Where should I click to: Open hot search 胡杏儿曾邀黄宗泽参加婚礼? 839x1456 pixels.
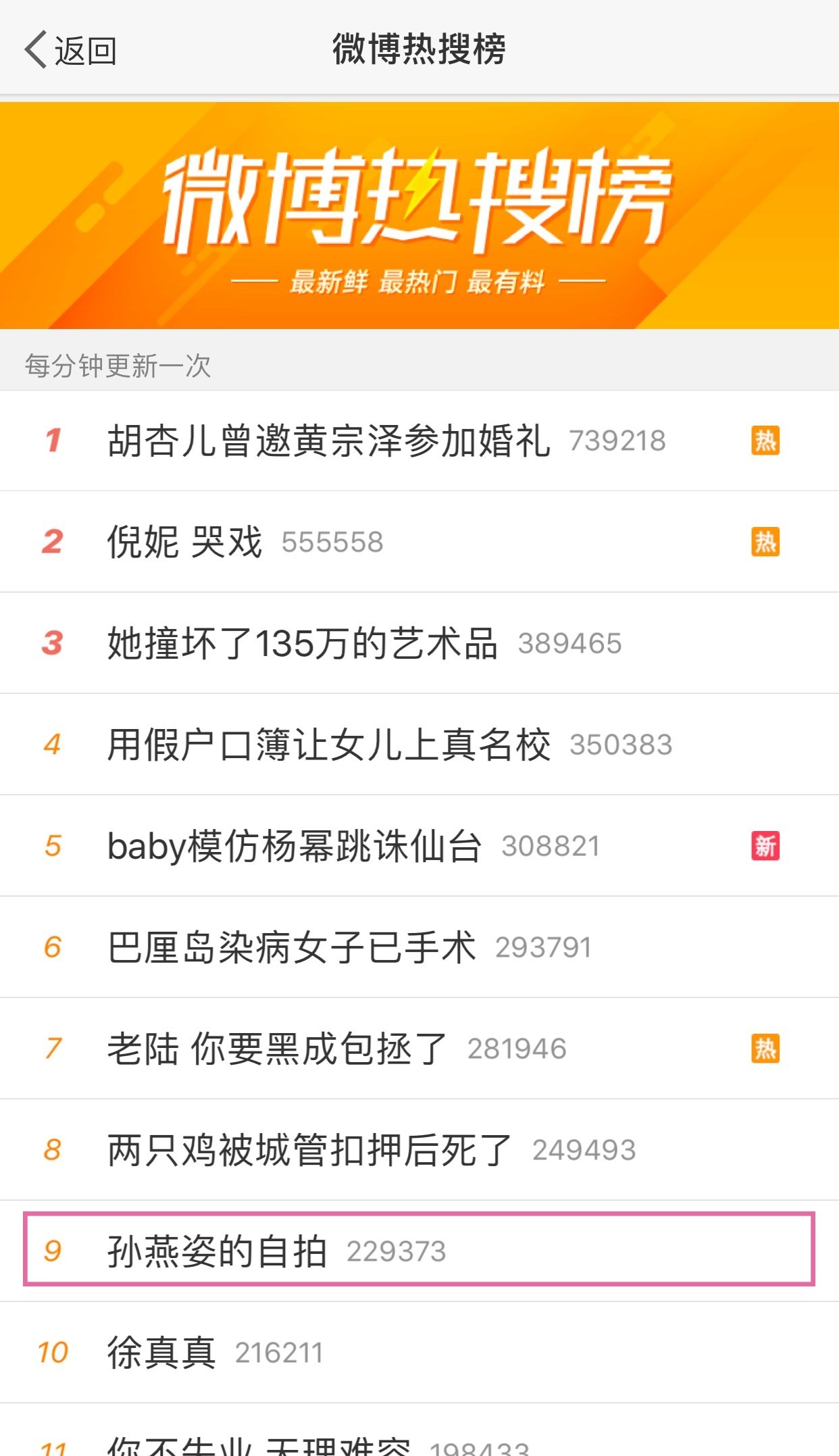pos(419,441)
